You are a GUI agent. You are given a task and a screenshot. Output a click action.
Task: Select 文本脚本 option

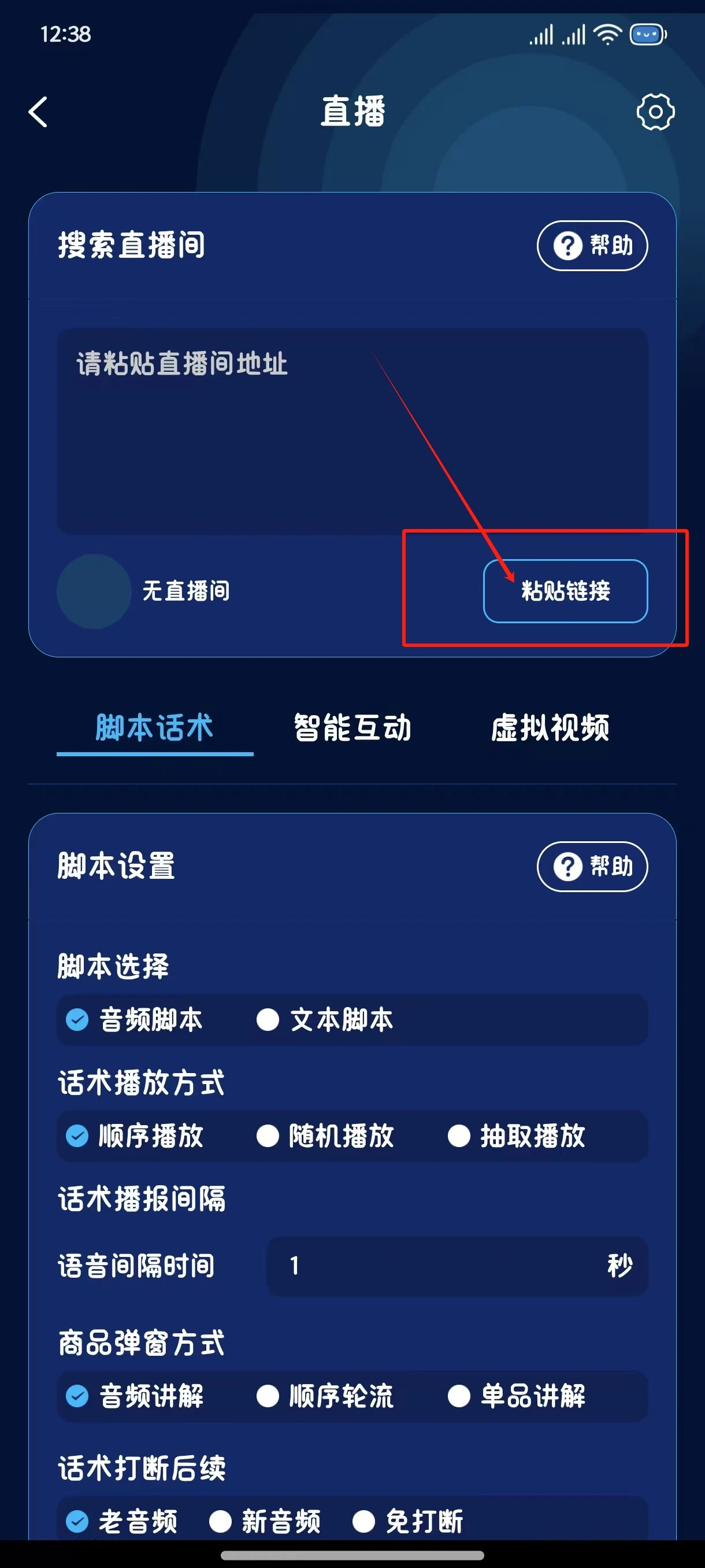coord(325,1019)
